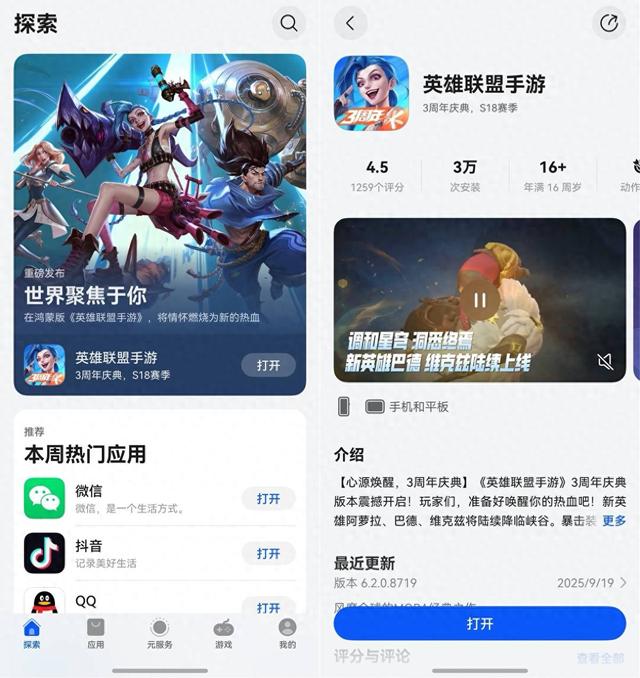This screenshot has width=640, height=678.
Task: Go to the 我的 tab
Action: pos(287,633)
